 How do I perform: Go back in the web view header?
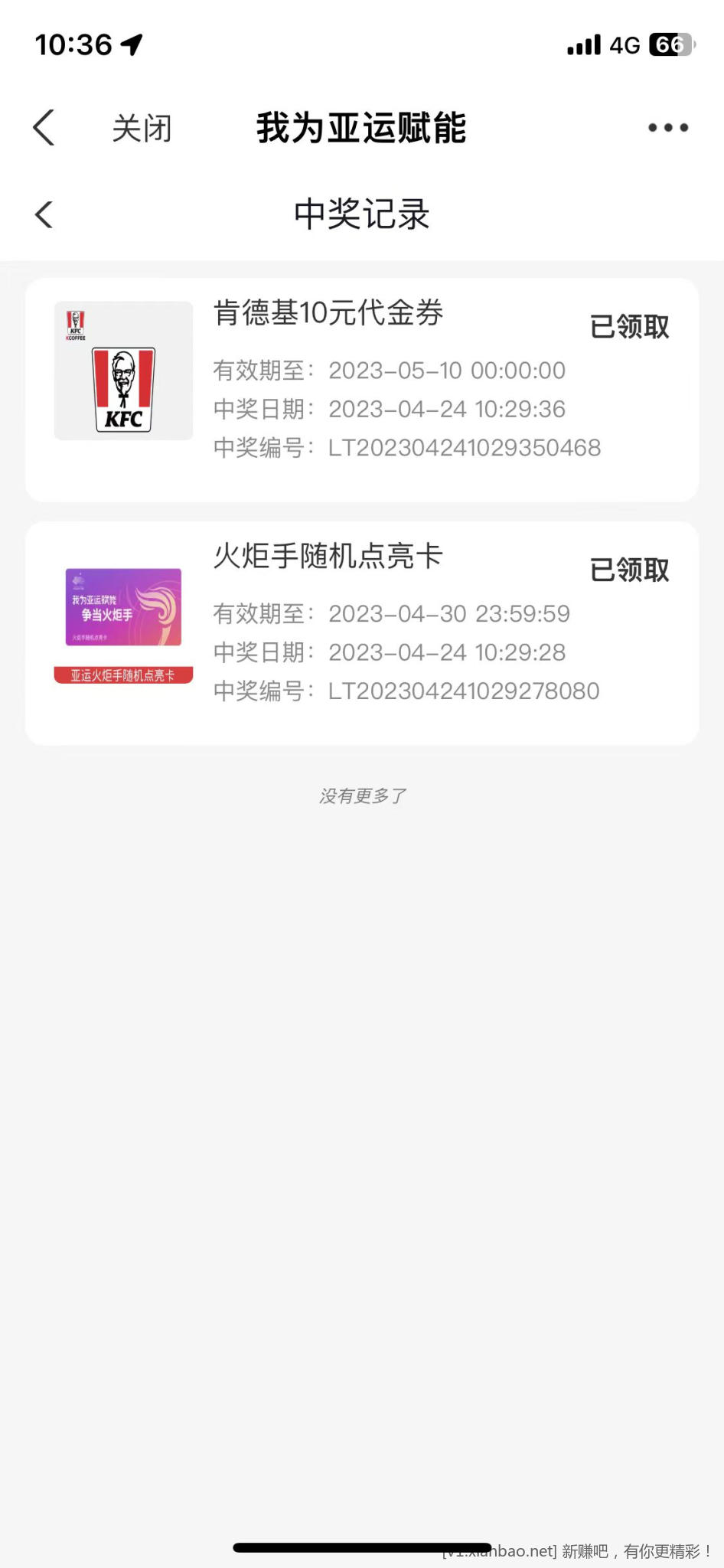(x=44, y=128)
